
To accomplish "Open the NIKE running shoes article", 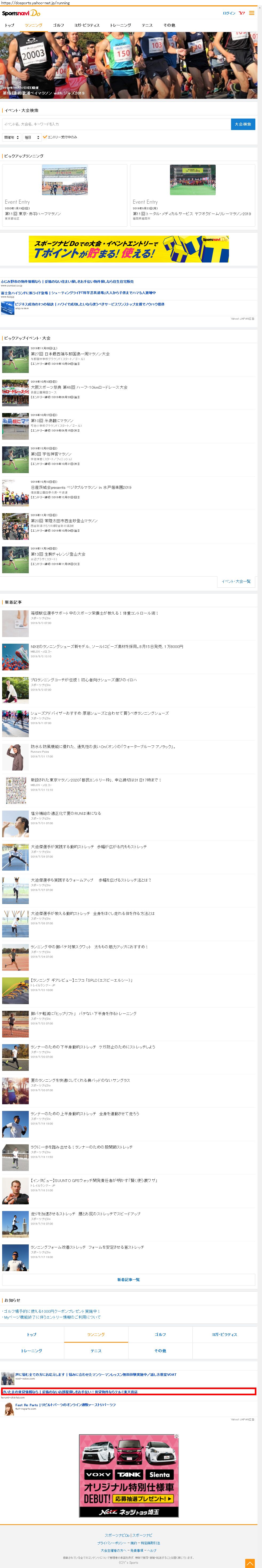I will (x=106, y=646).
